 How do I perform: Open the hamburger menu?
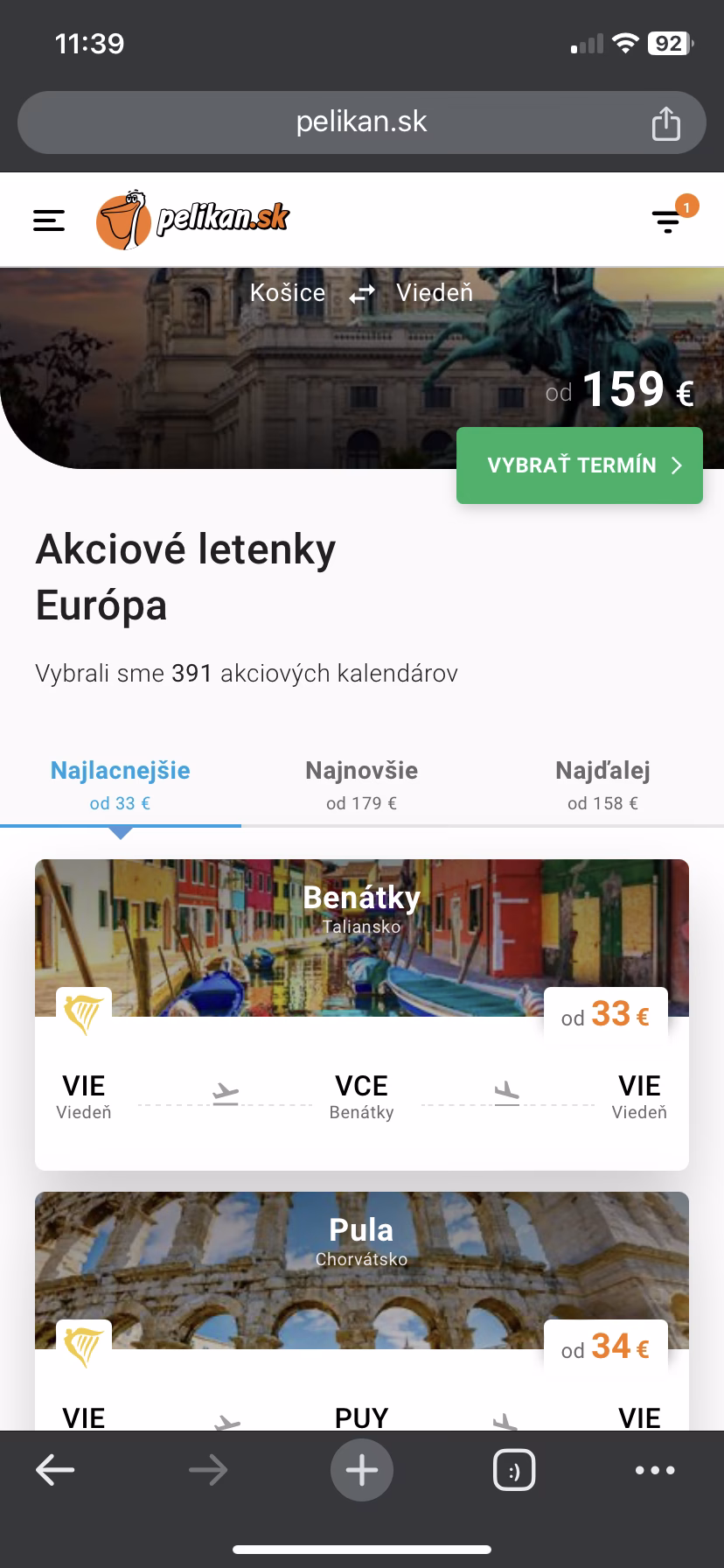pos(49,220)
